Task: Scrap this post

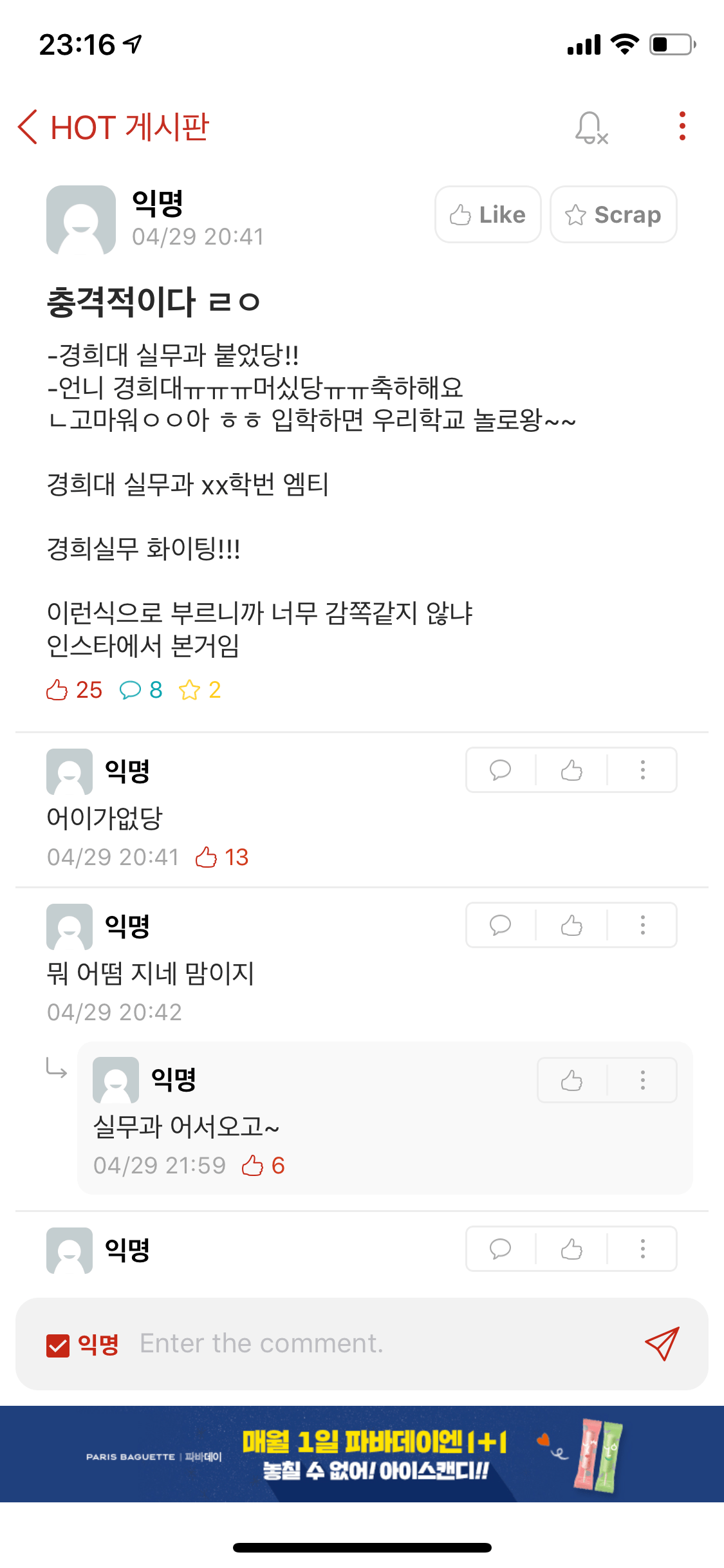Action: pos(613,214)
